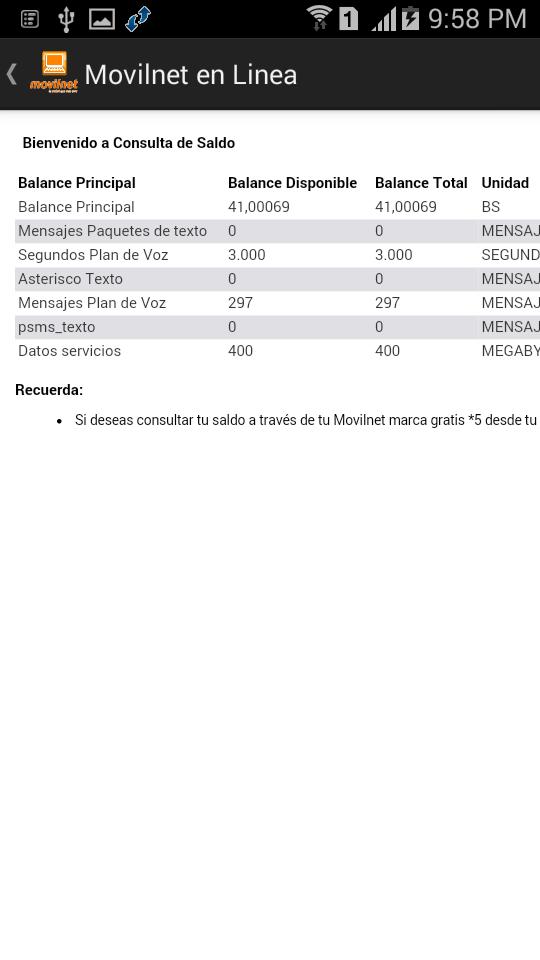The image size is (540, 960).
Task: Go back using the Movilnet app bar arrow
Action: [x=12, y=74]
